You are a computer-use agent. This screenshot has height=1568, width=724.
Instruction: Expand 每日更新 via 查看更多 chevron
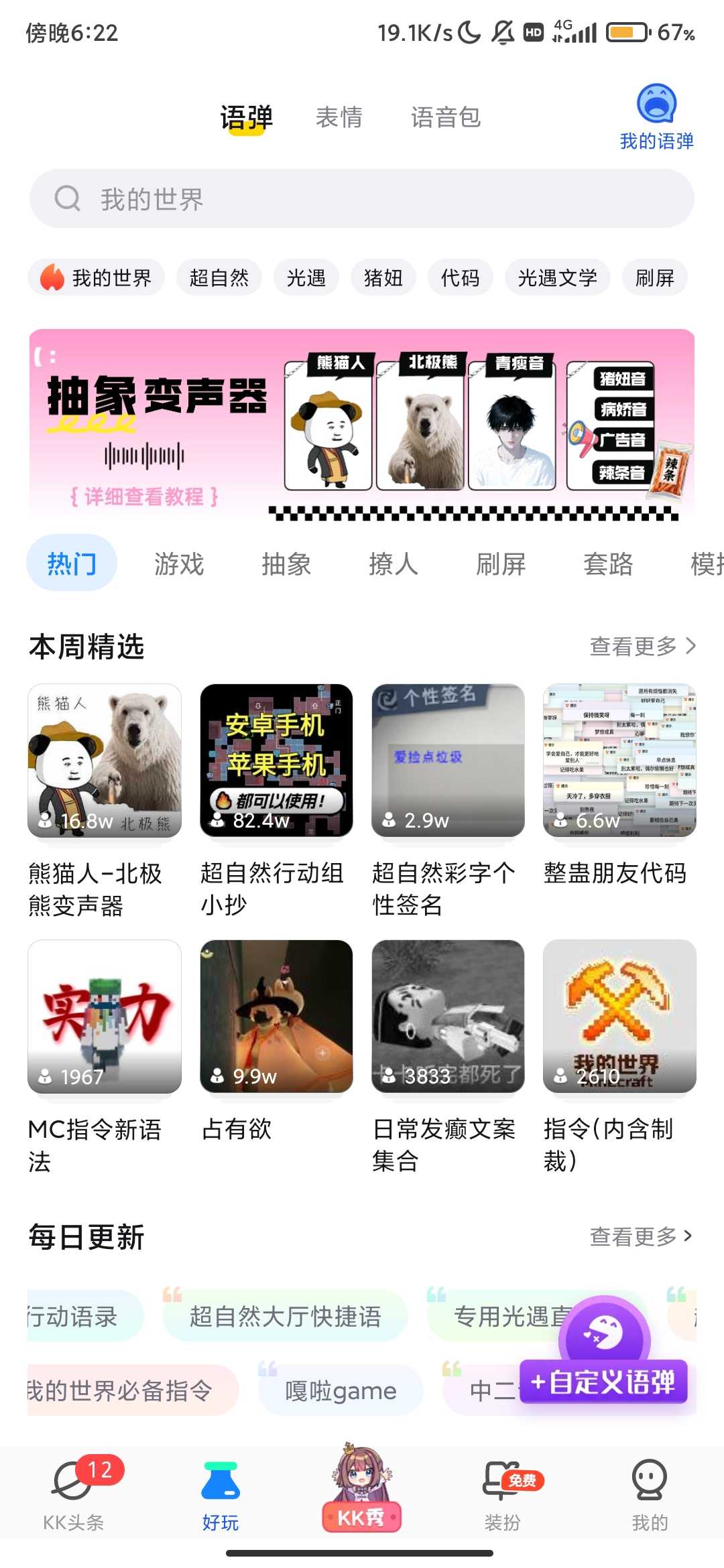(x=641, y=1236)
